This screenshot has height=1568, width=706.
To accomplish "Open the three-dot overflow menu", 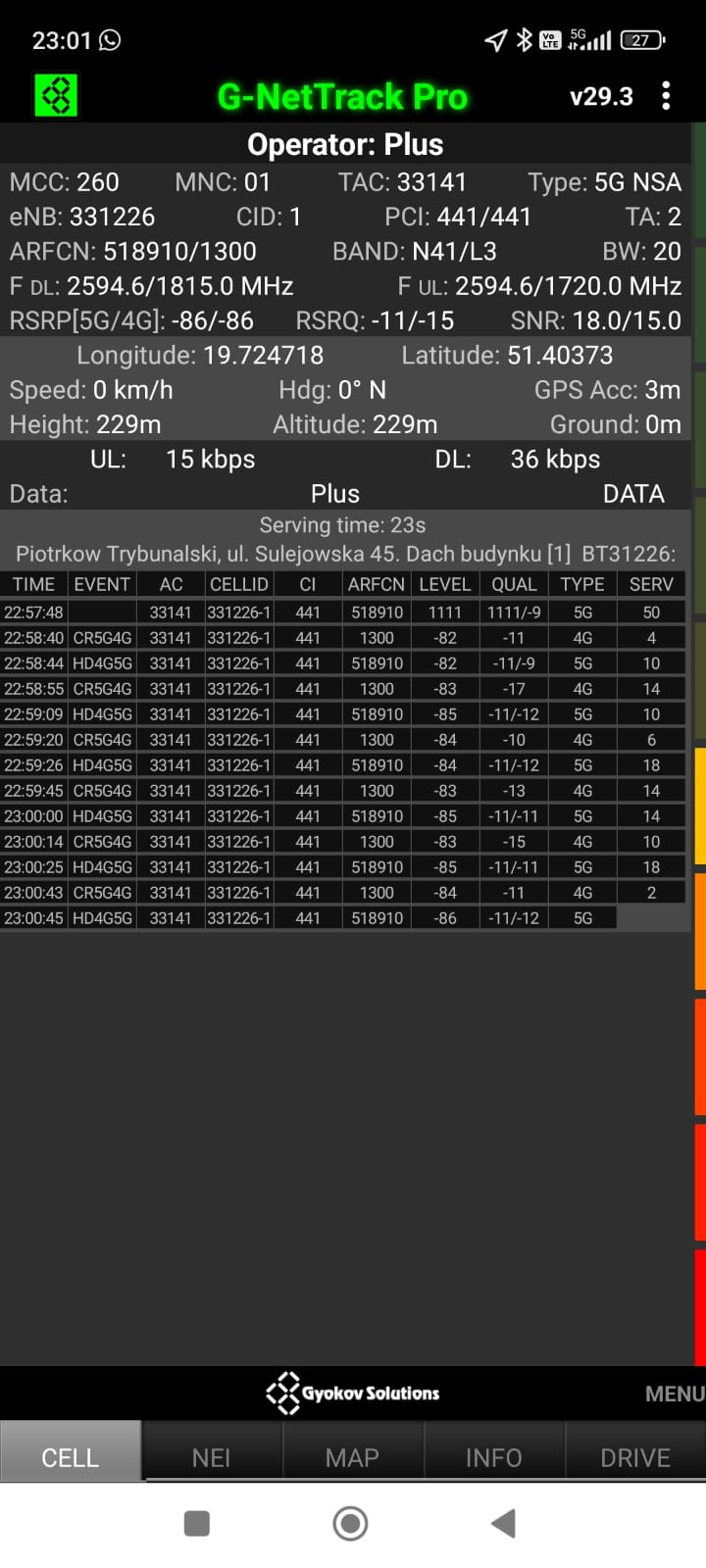I will (x=667, y=96).
